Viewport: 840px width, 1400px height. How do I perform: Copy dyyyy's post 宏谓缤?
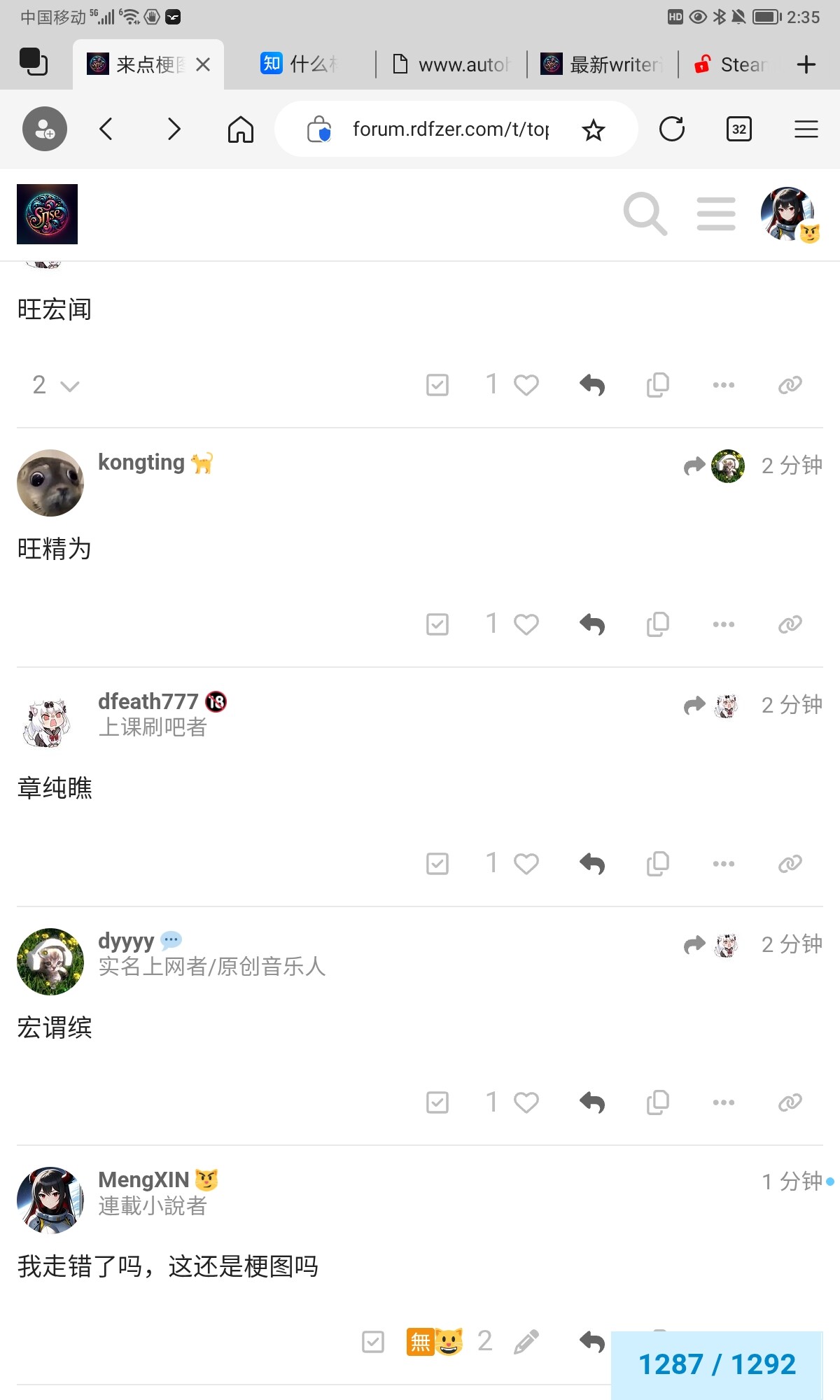[658, 1103]
